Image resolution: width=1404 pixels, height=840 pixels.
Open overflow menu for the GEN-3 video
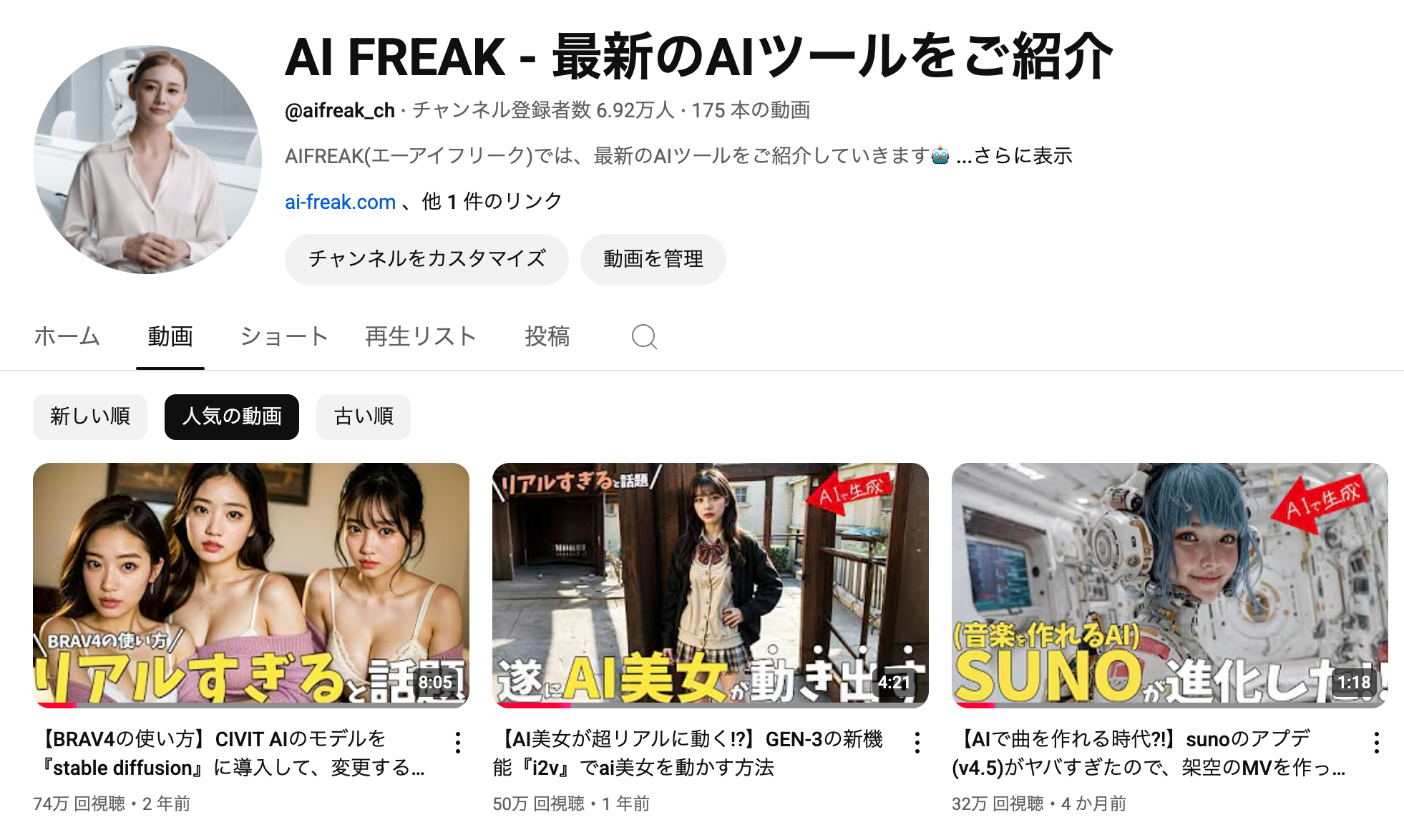[x=917, y=743]
